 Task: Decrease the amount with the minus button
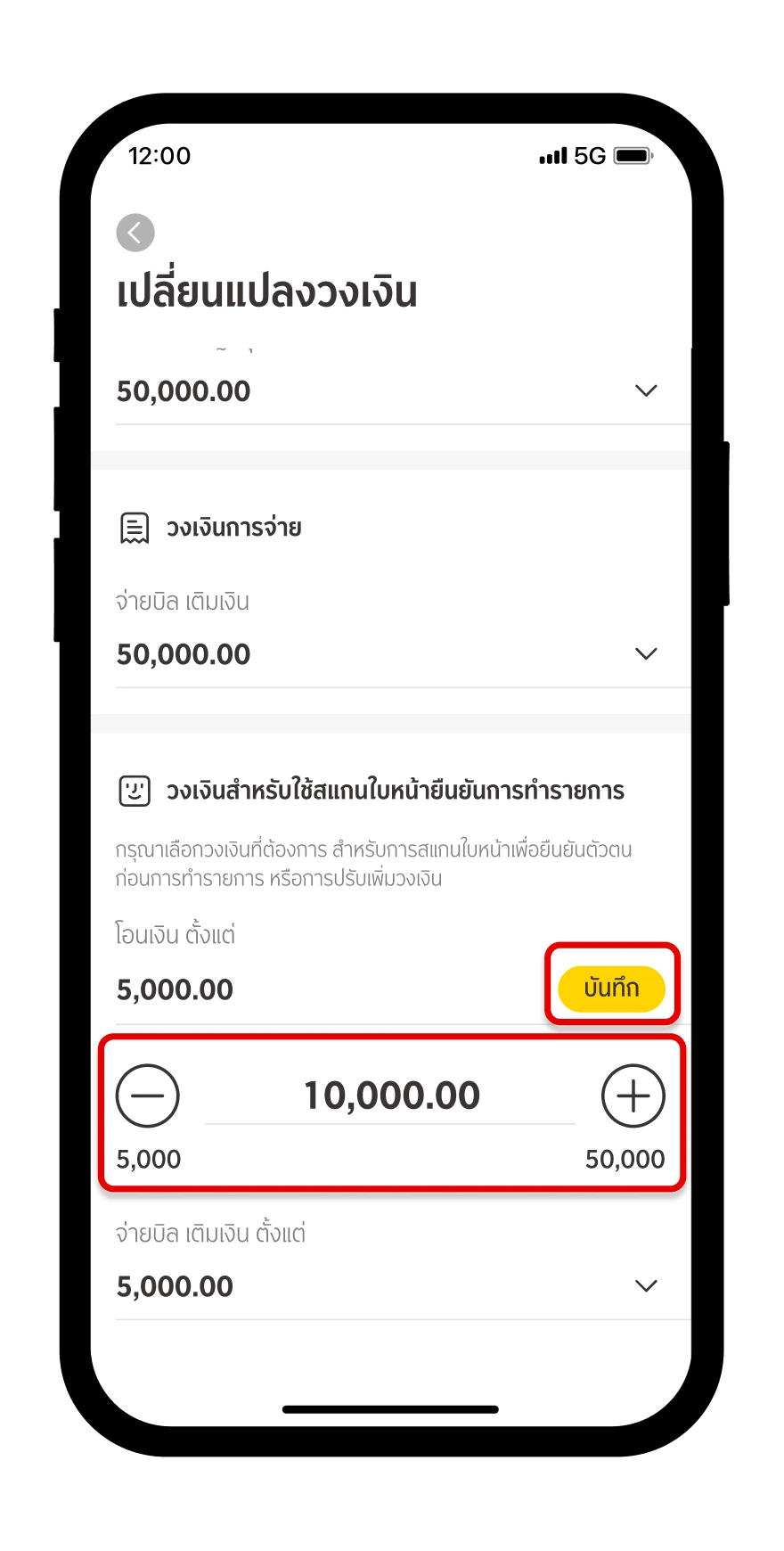pos(148,1096)
